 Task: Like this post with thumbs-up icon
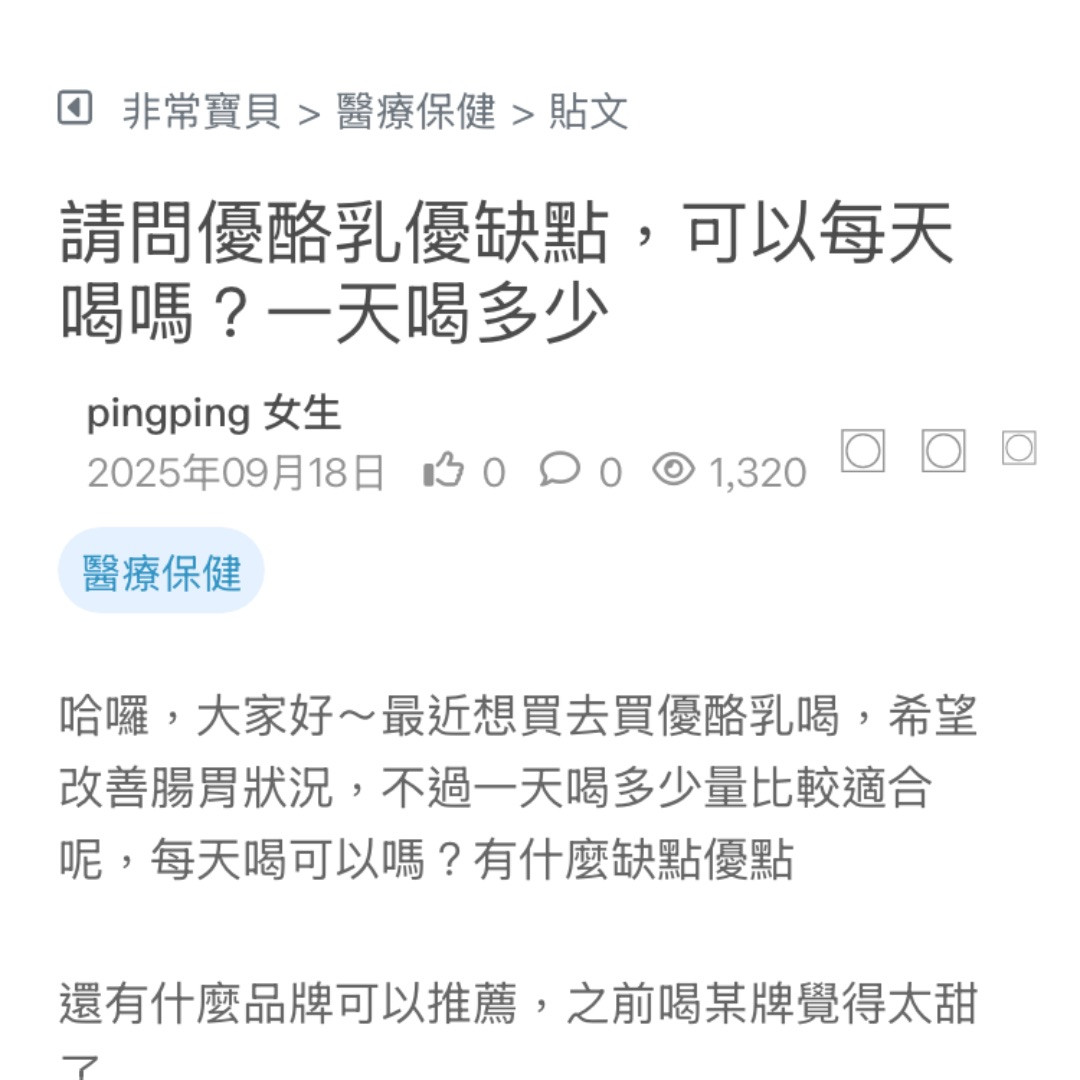(444, 470)
